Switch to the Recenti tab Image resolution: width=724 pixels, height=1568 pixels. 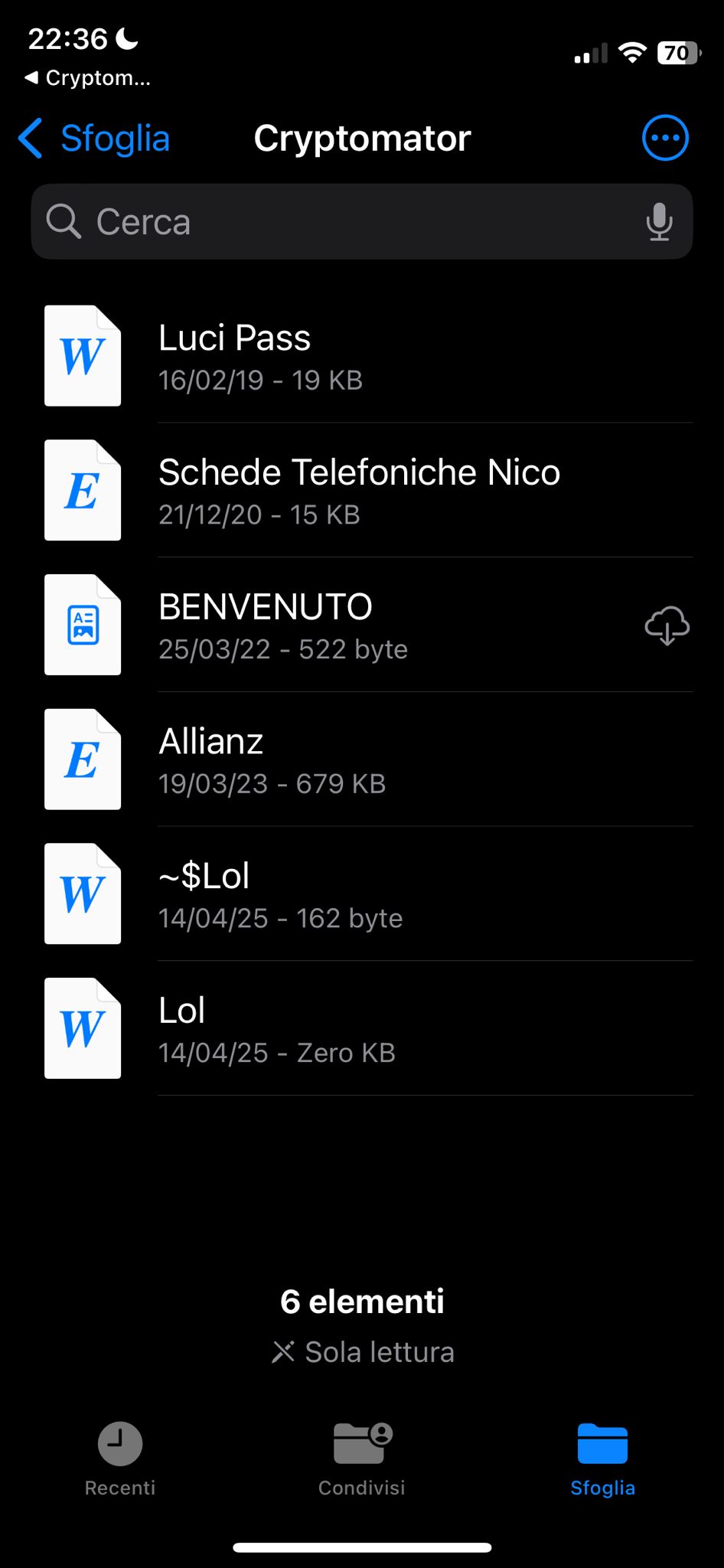(x=120, y=1459)
